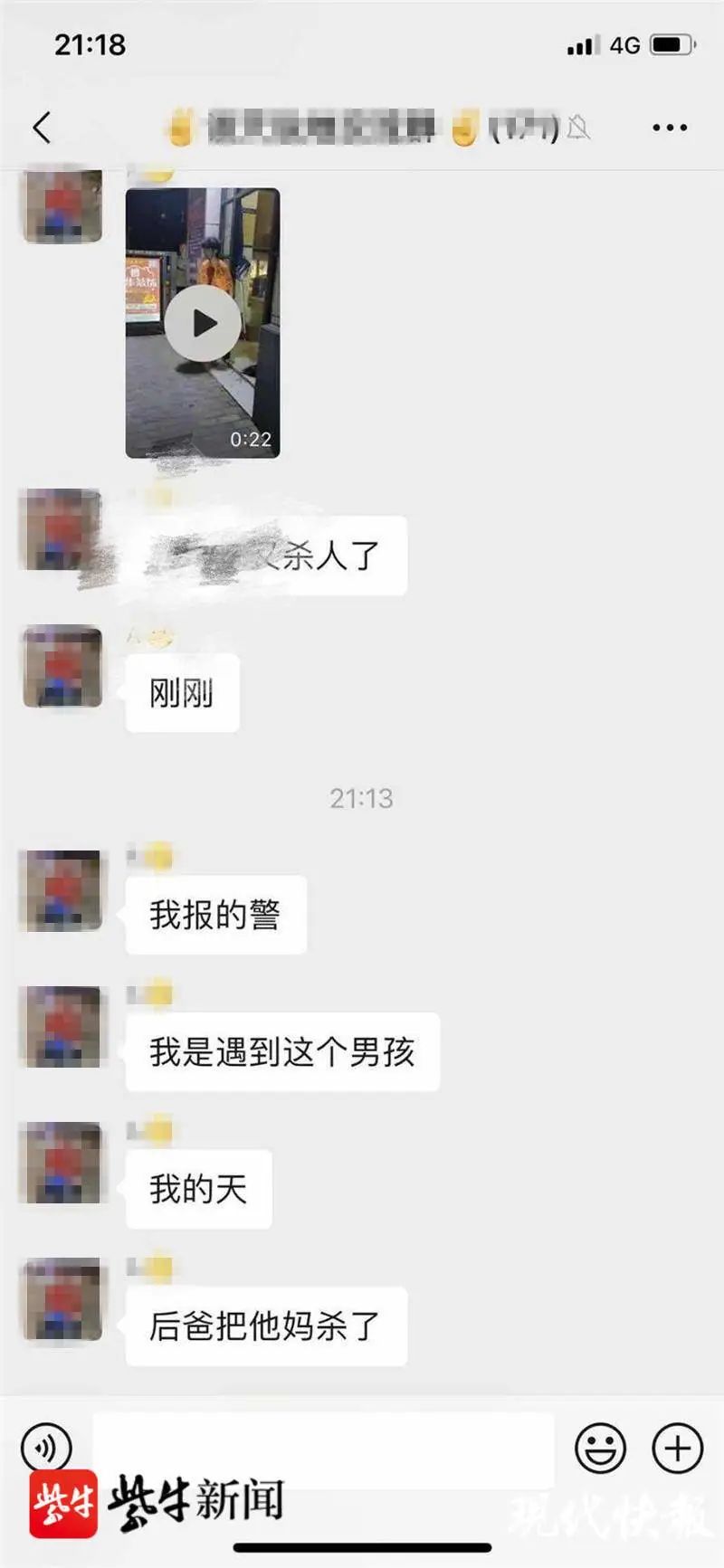
Task: Open the plus attachment menu
Action: pyautogui.click(x=677, y=1447)
